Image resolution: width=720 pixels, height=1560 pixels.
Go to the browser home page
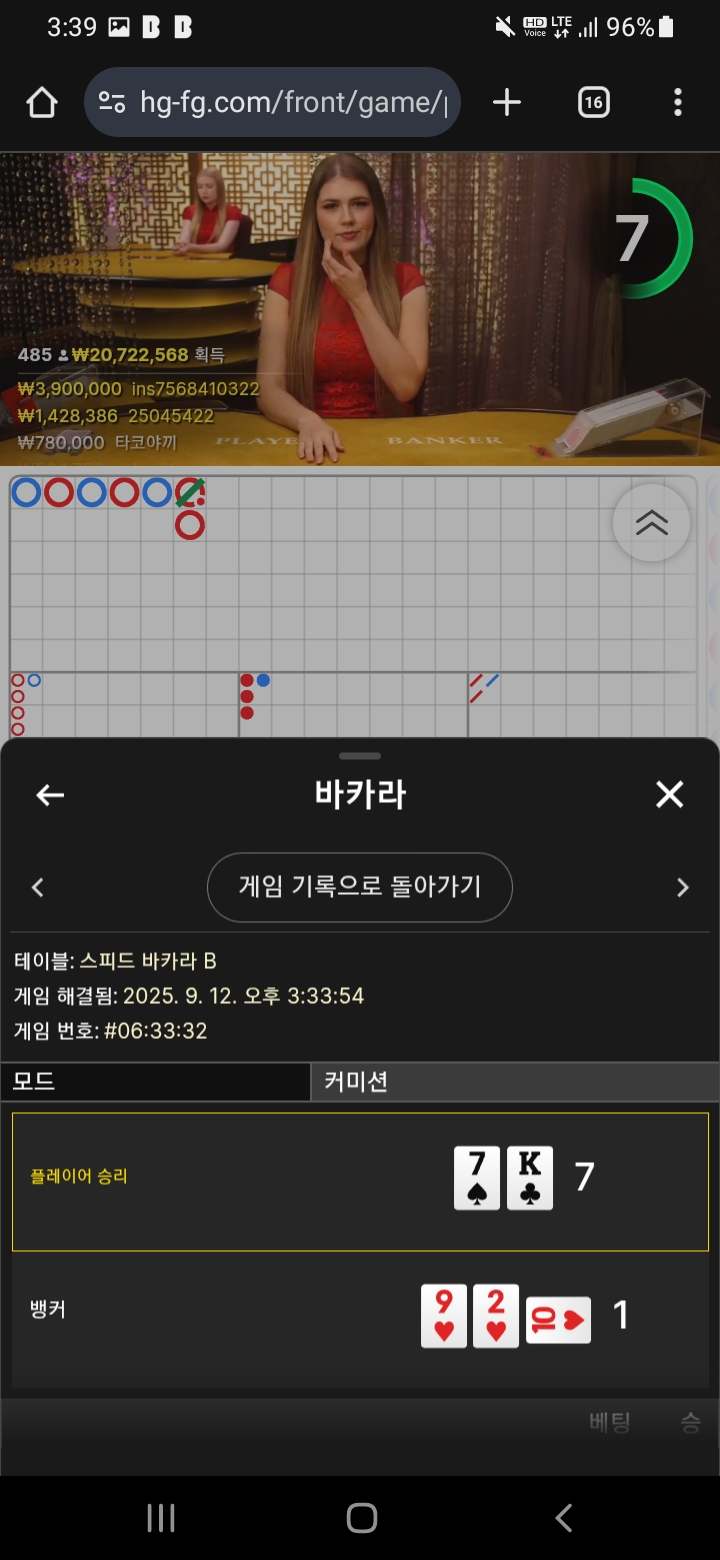(x=42, y=102)
